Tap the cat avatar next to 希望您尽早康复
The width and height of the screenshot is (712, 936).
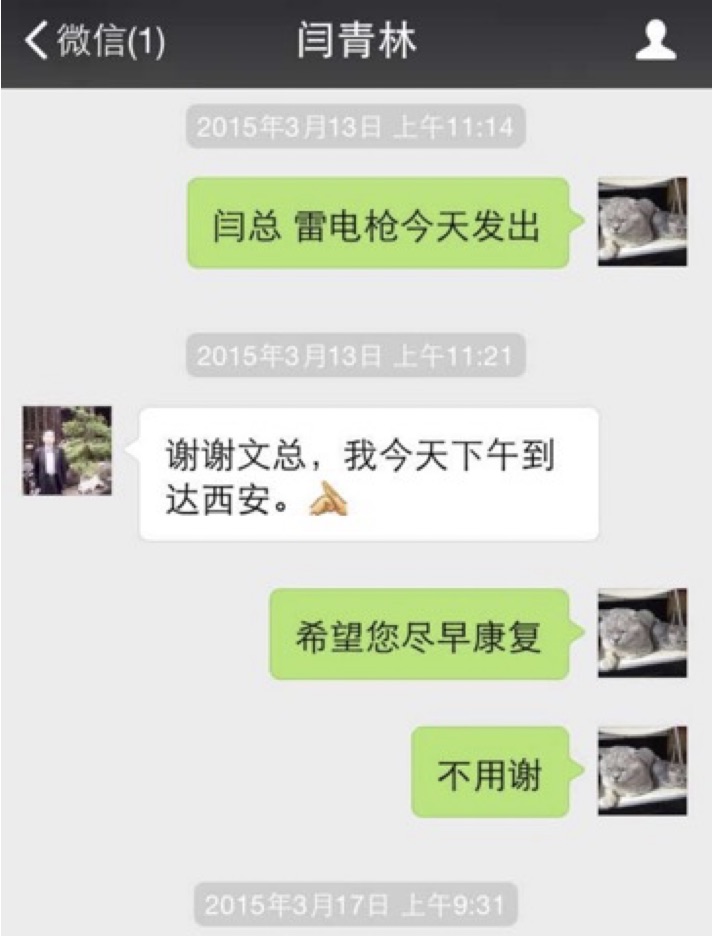point(642,633)
